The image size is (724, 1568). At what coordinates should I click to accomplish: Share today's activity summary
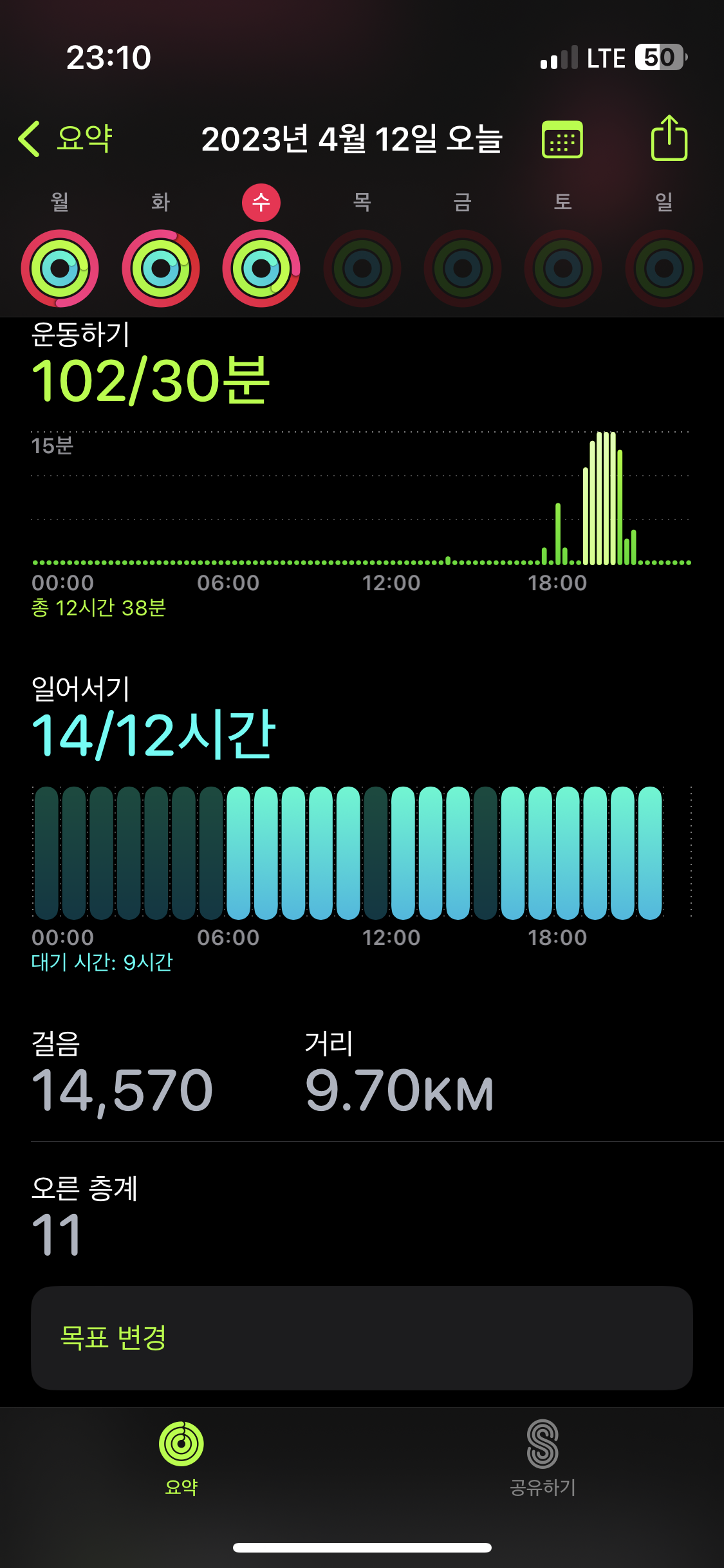669,138
